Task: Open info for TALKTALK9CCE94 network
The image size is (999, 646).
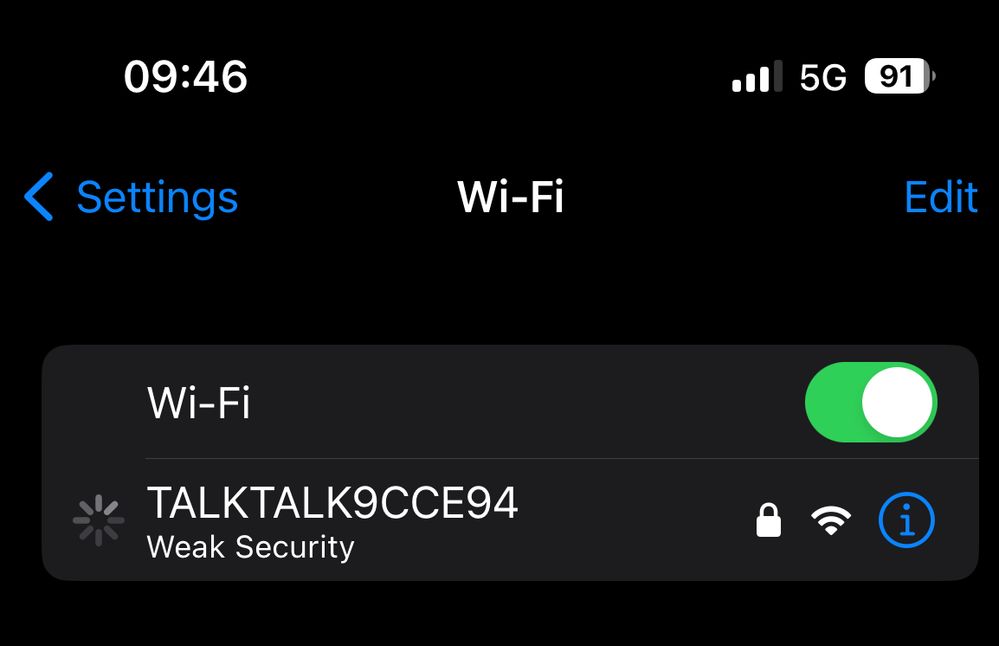Action: (906, 520)
